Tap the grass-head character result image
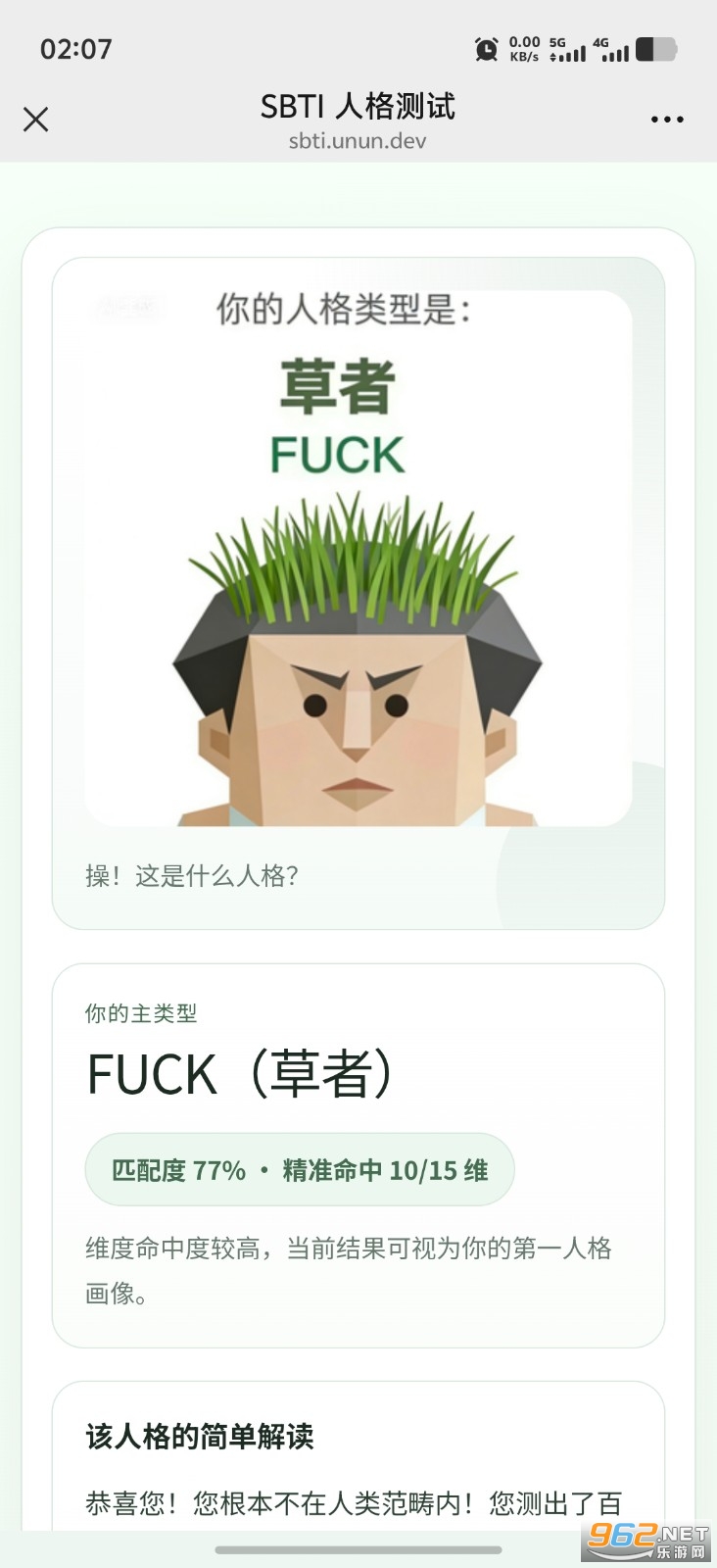The height and width of the screenshot is (1568, 717). pyautogui.click(x=358, y=657)
